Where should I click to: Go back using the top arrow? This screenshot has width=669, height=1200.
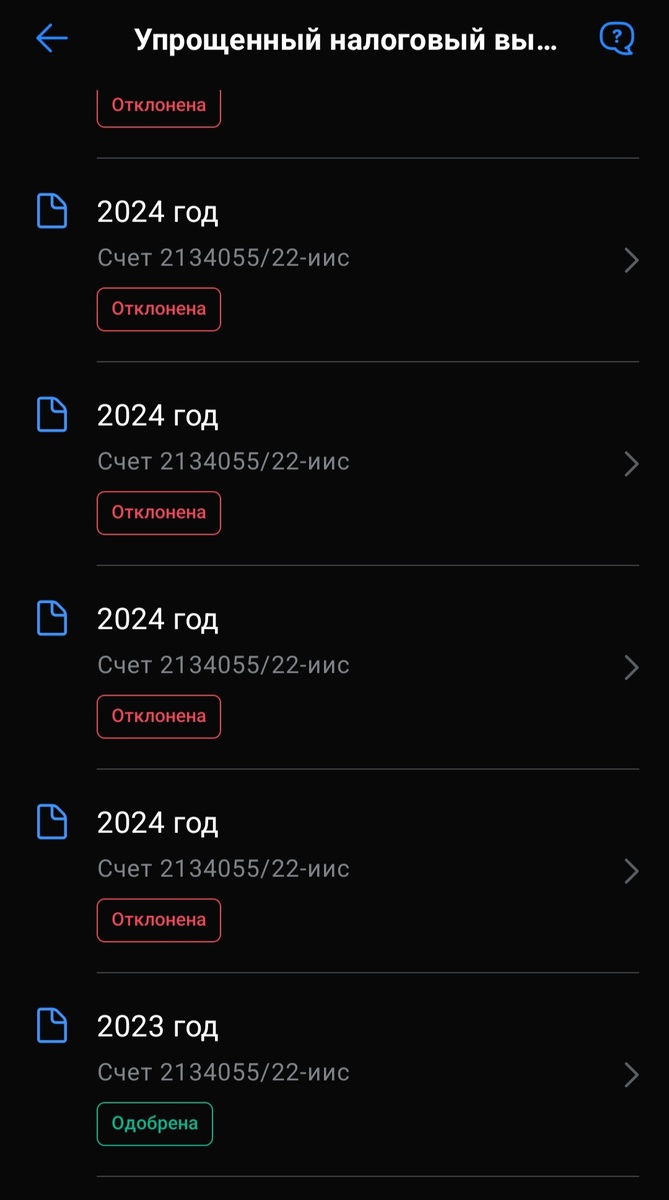pyautogui.click(x=51, y=39)
